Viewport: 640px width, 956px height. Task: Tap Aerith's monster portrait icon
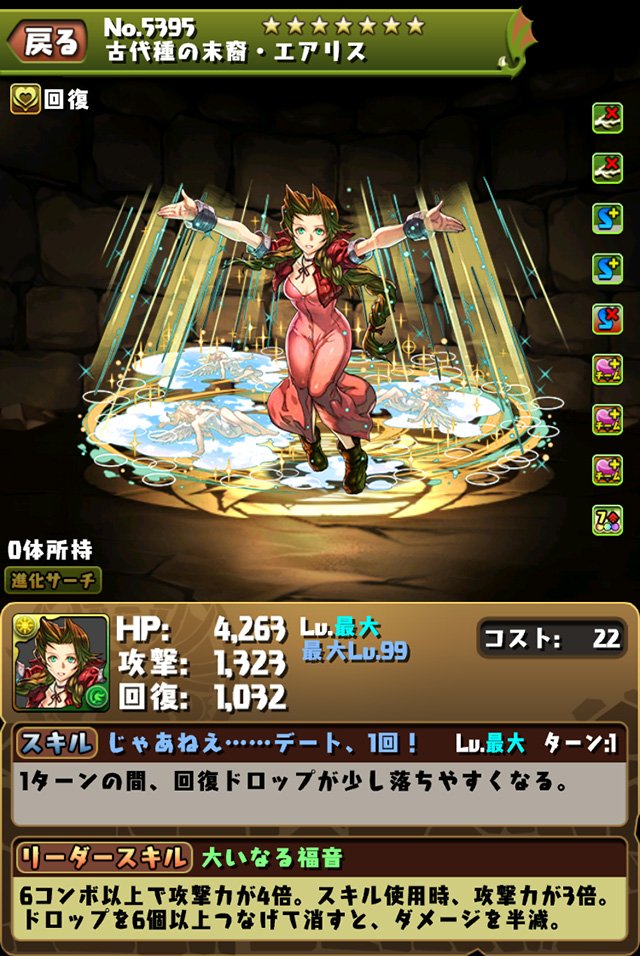coord(59,663)
